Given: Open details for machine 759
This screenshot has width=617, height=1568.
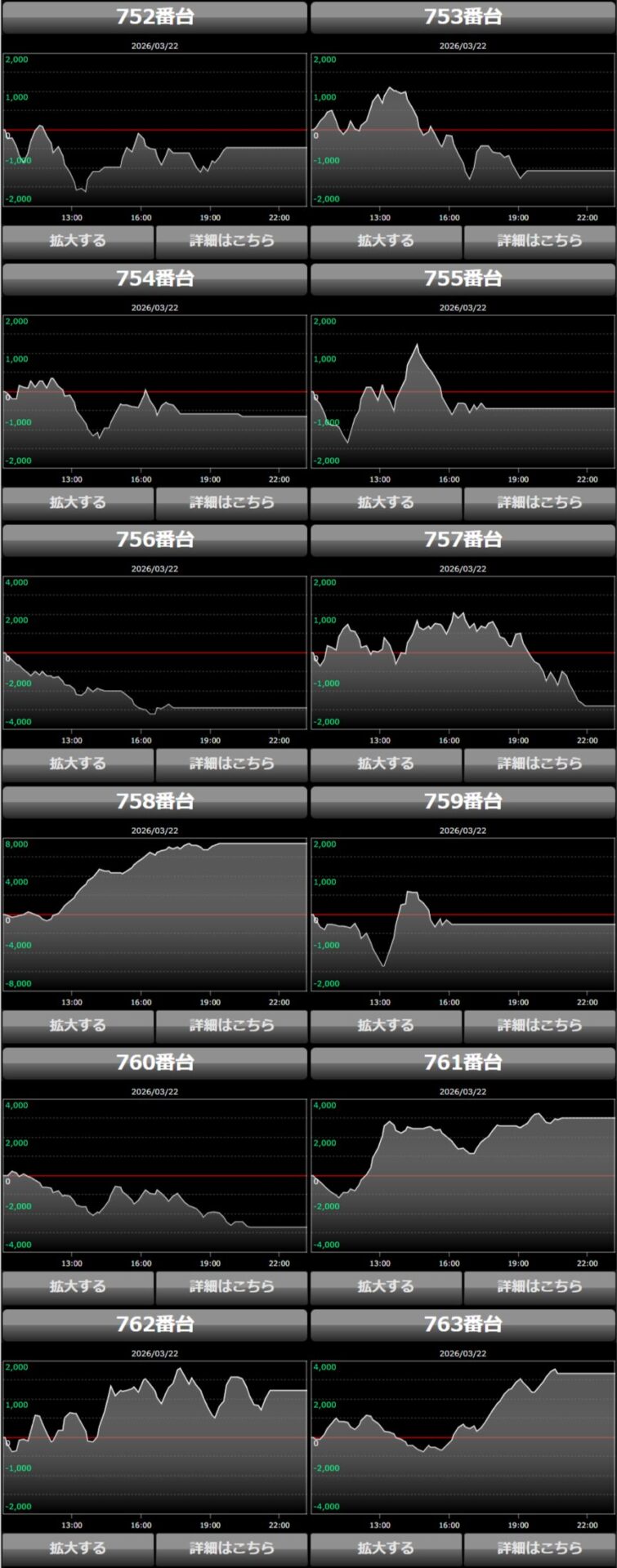Looking at the screenshot, I should coord(539,1025).
